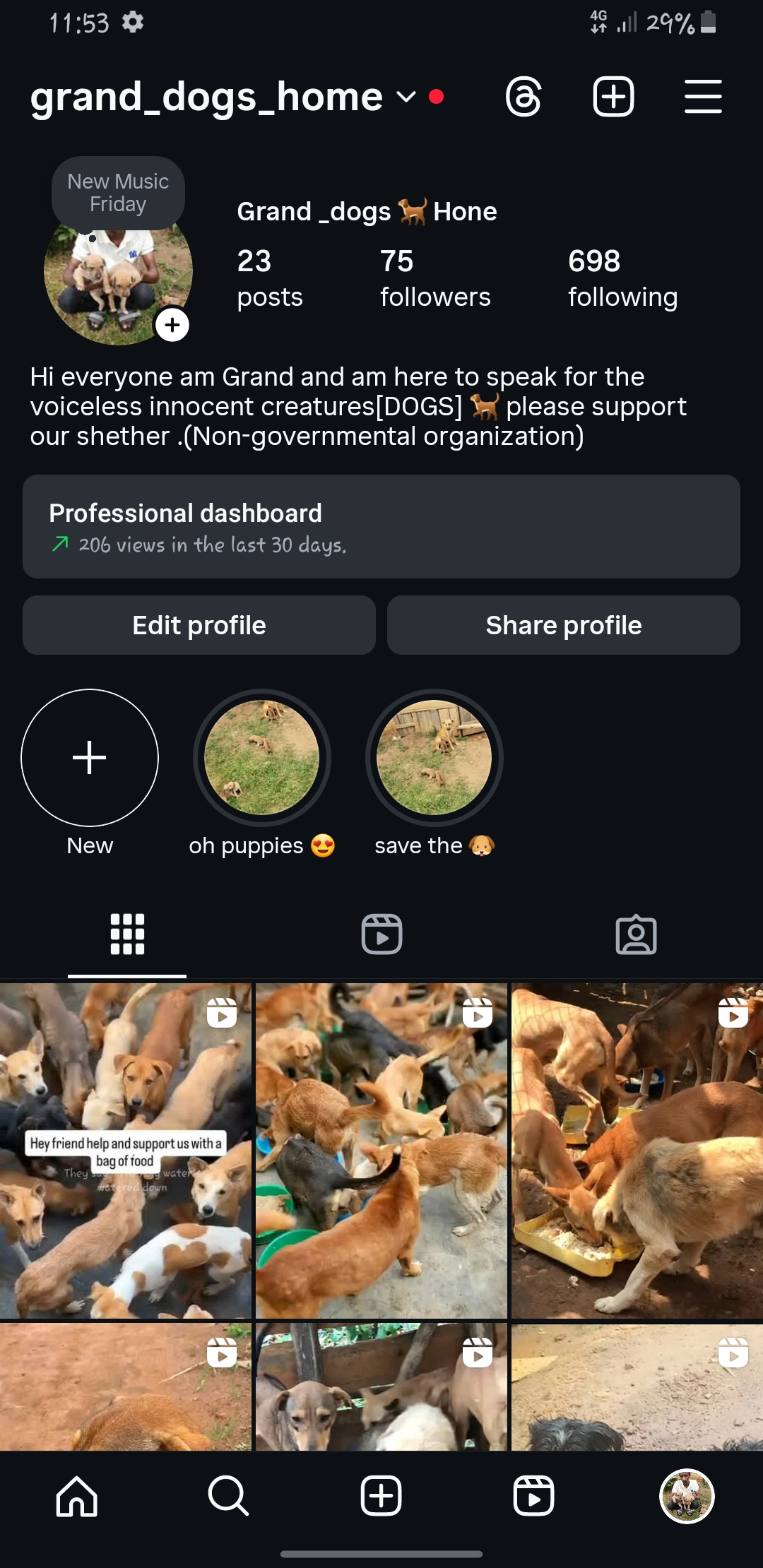Go to the Home feed

(x=76, y=1496)
